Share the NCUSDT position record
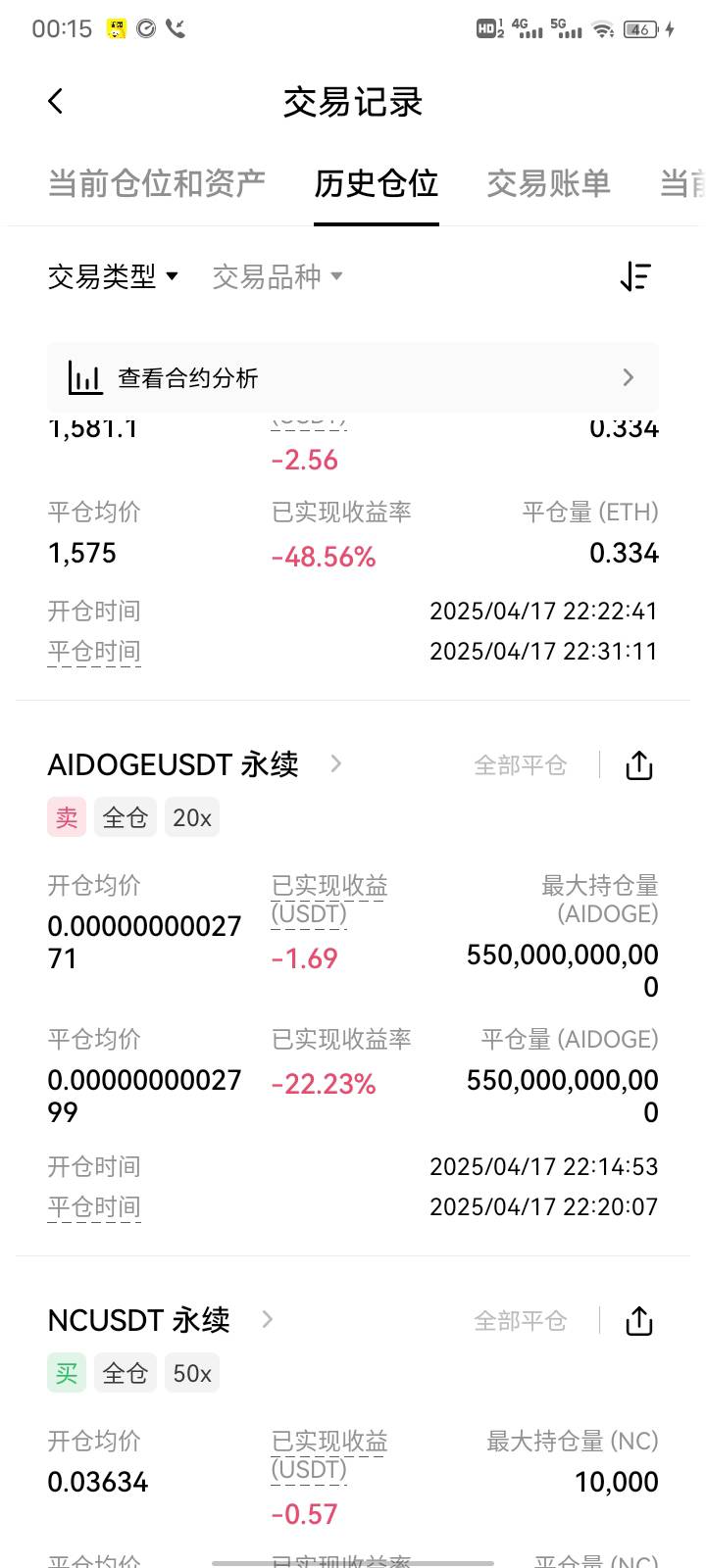Viewport: 706px width, 1568px height. point(639,1320)
